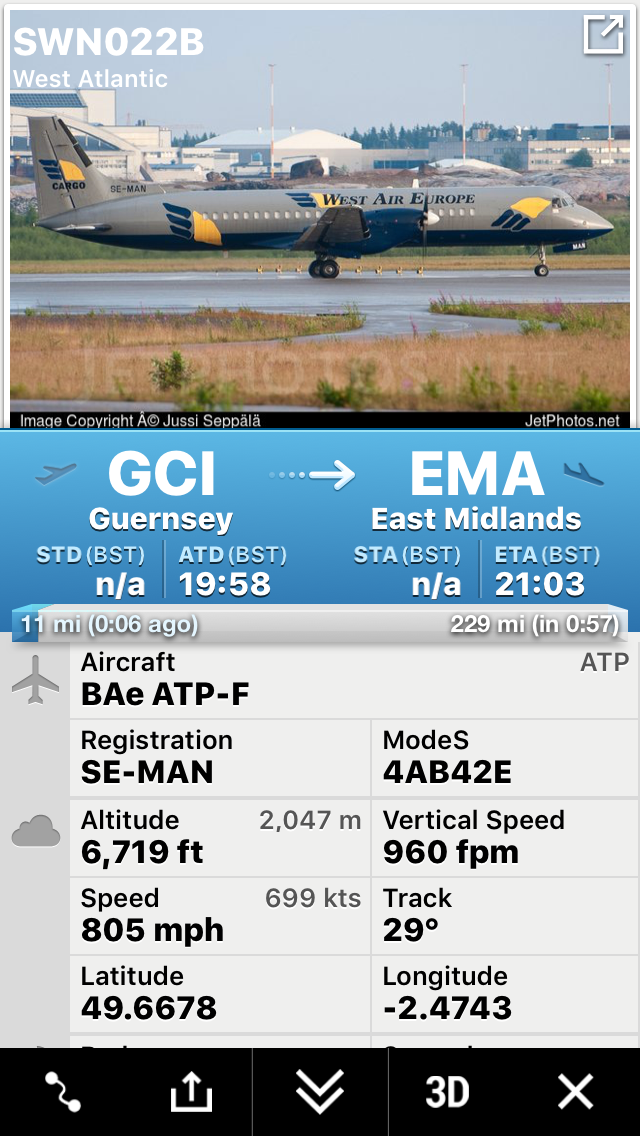Switch to 3D view
Image resolution: width=640 pixels, height=1136 pixels.
click(x=447, y=1092)
